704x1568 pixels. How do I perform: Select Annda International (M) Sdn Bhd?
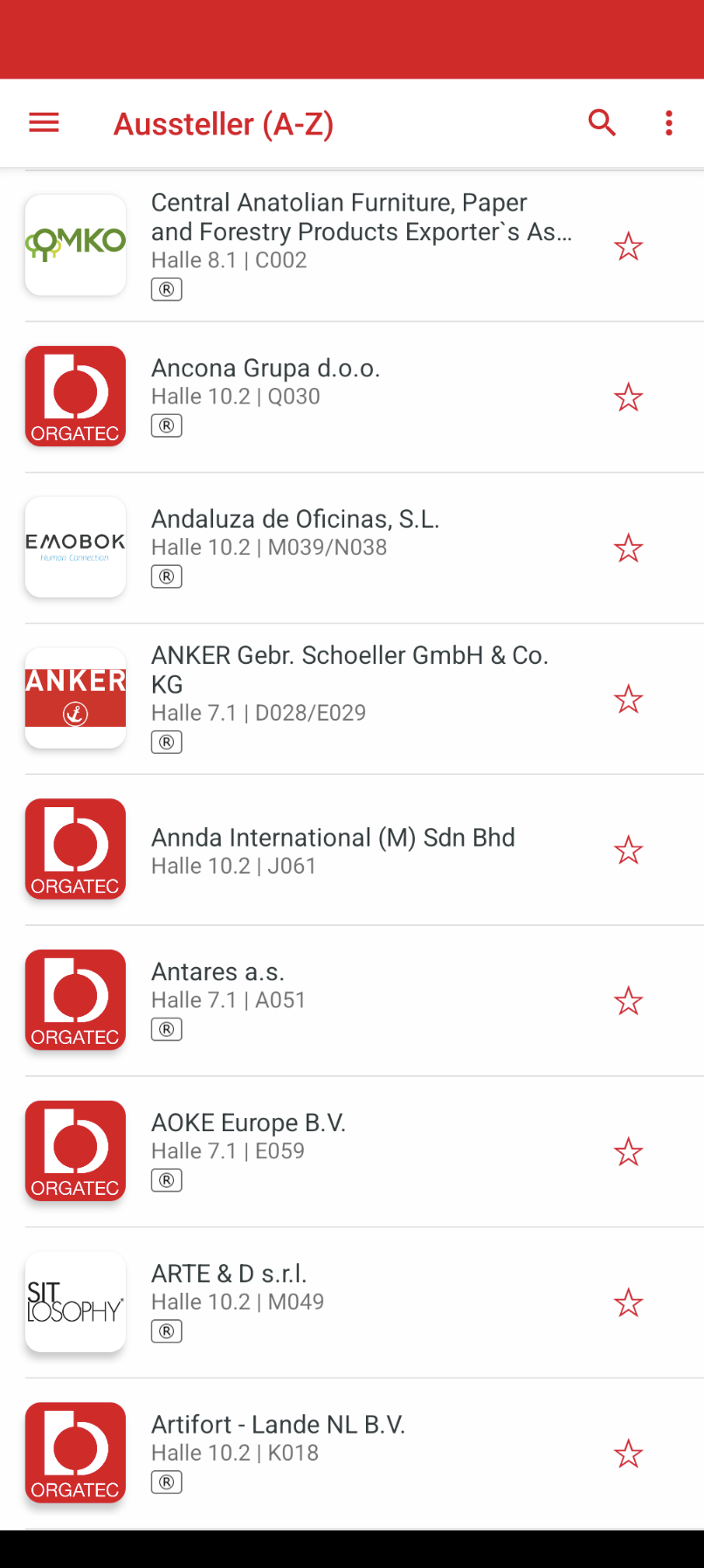click(x=352, y=850)
